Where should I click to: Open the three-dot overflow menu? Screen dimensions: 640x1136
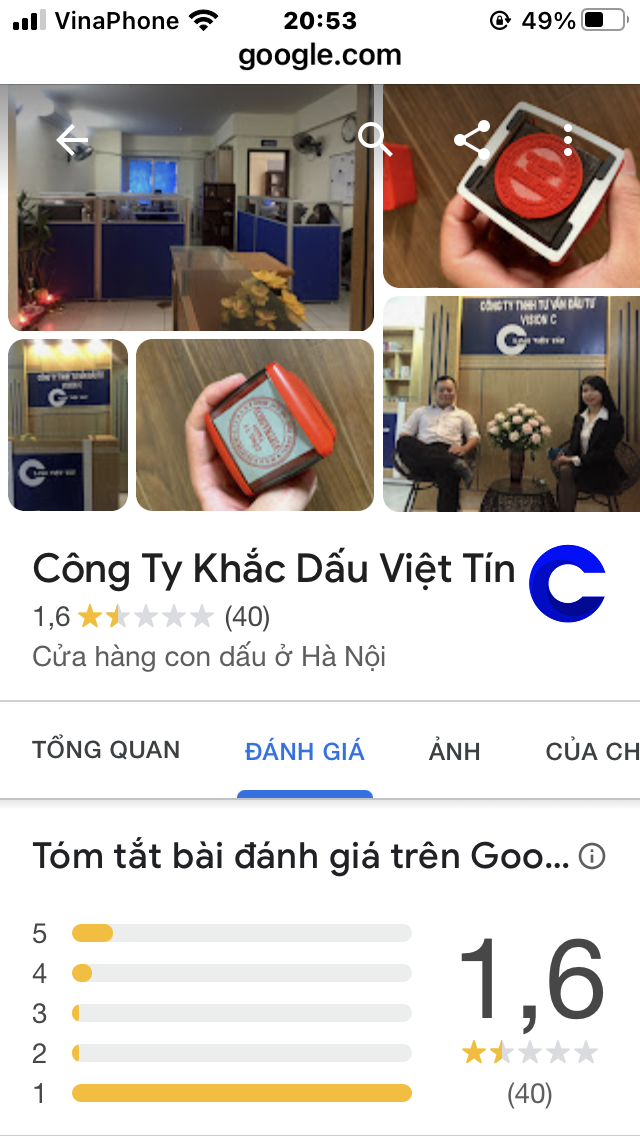568,140
